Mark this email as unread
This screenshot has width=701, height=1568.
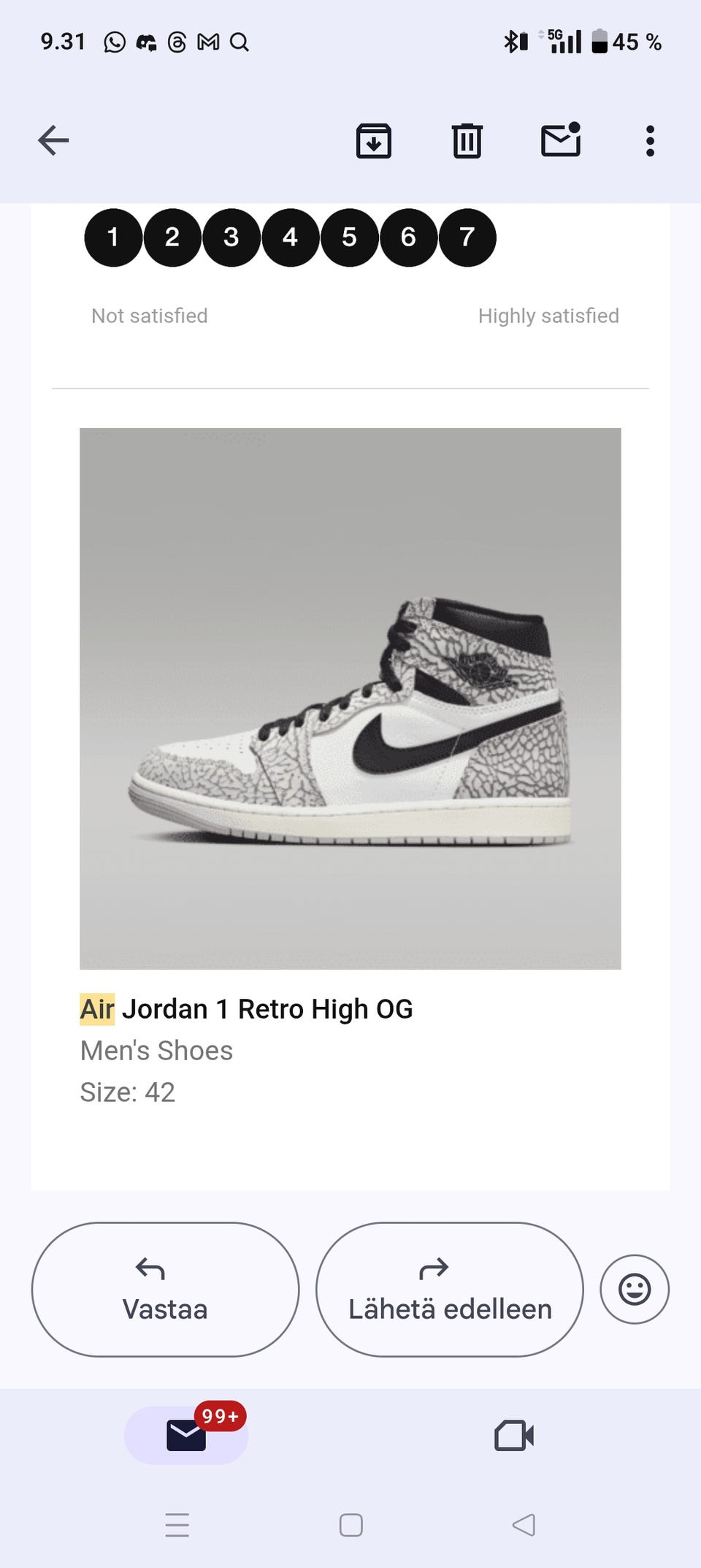561,140
